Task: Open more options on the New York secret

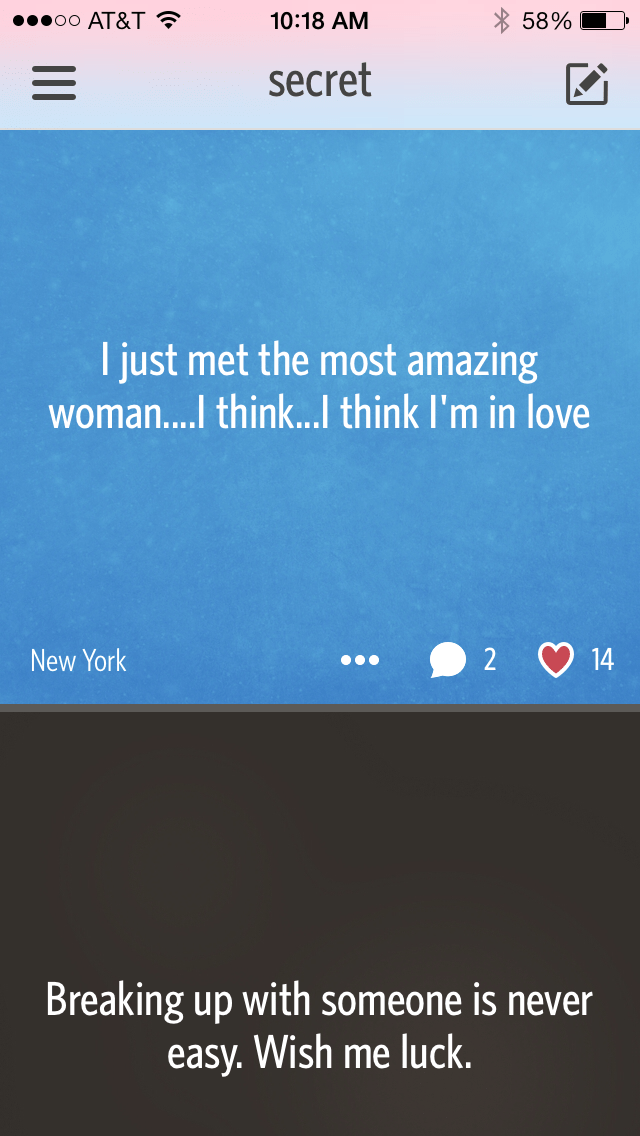Action: pos(360,660)
